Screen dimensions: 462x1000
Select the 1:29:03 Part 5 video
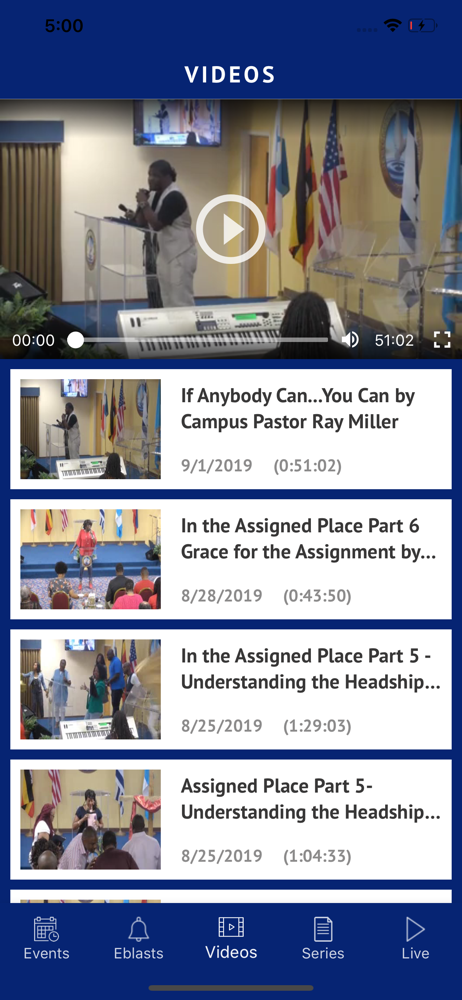click(x=231, y=689)
